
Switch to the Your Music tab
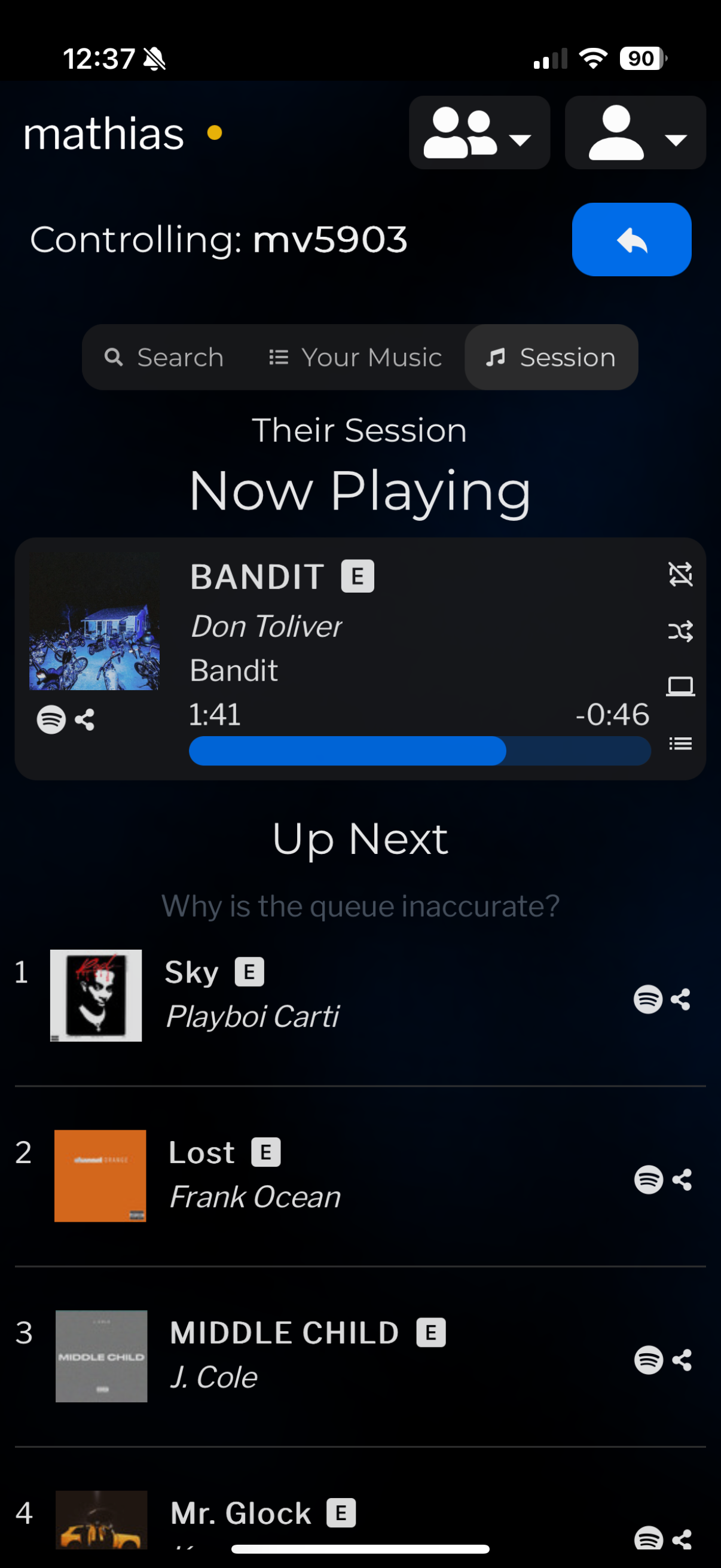pyautogui.click(x=355, y=357)
